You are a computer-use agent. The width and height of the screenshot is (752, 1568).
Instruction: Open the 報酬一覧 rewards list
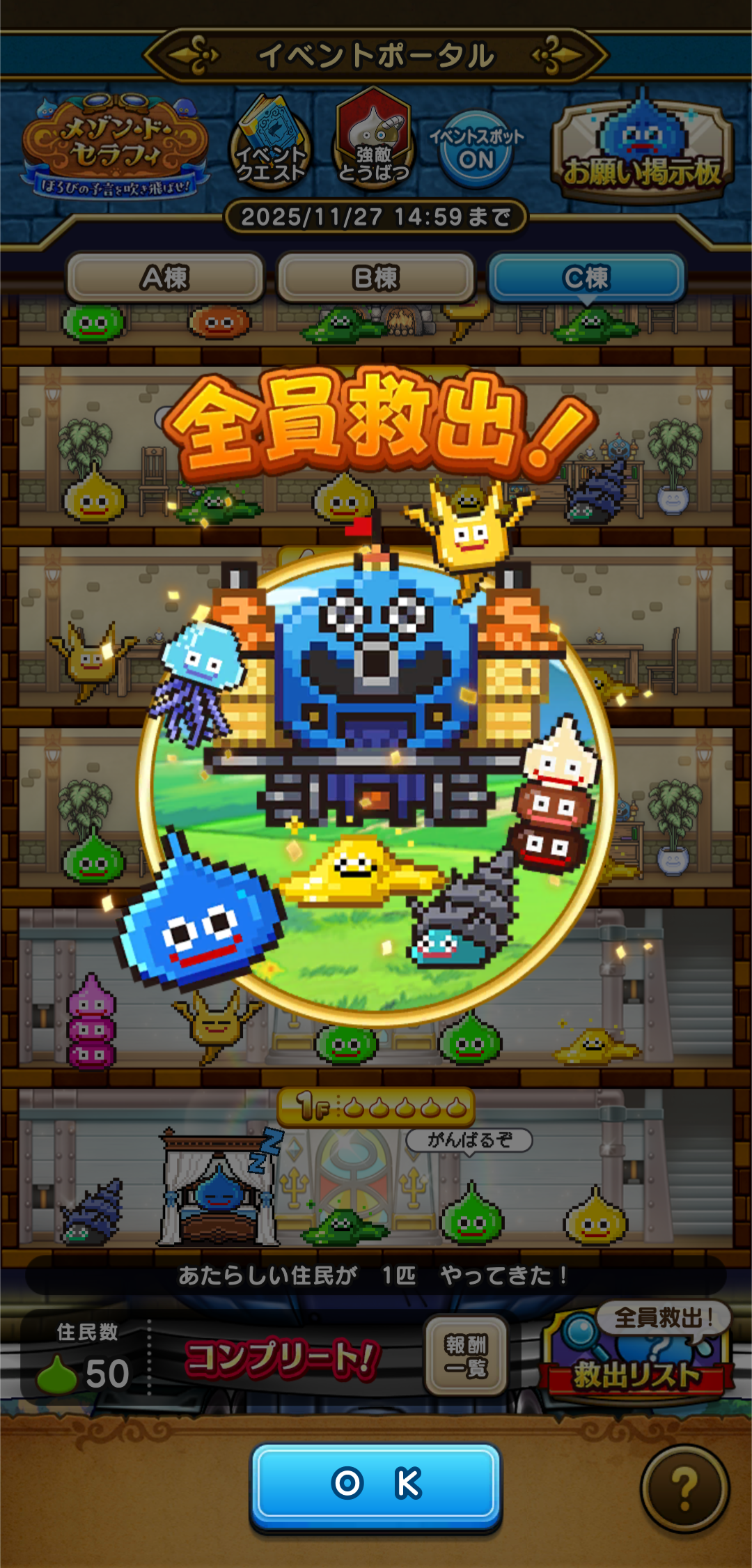point(466,1356)
